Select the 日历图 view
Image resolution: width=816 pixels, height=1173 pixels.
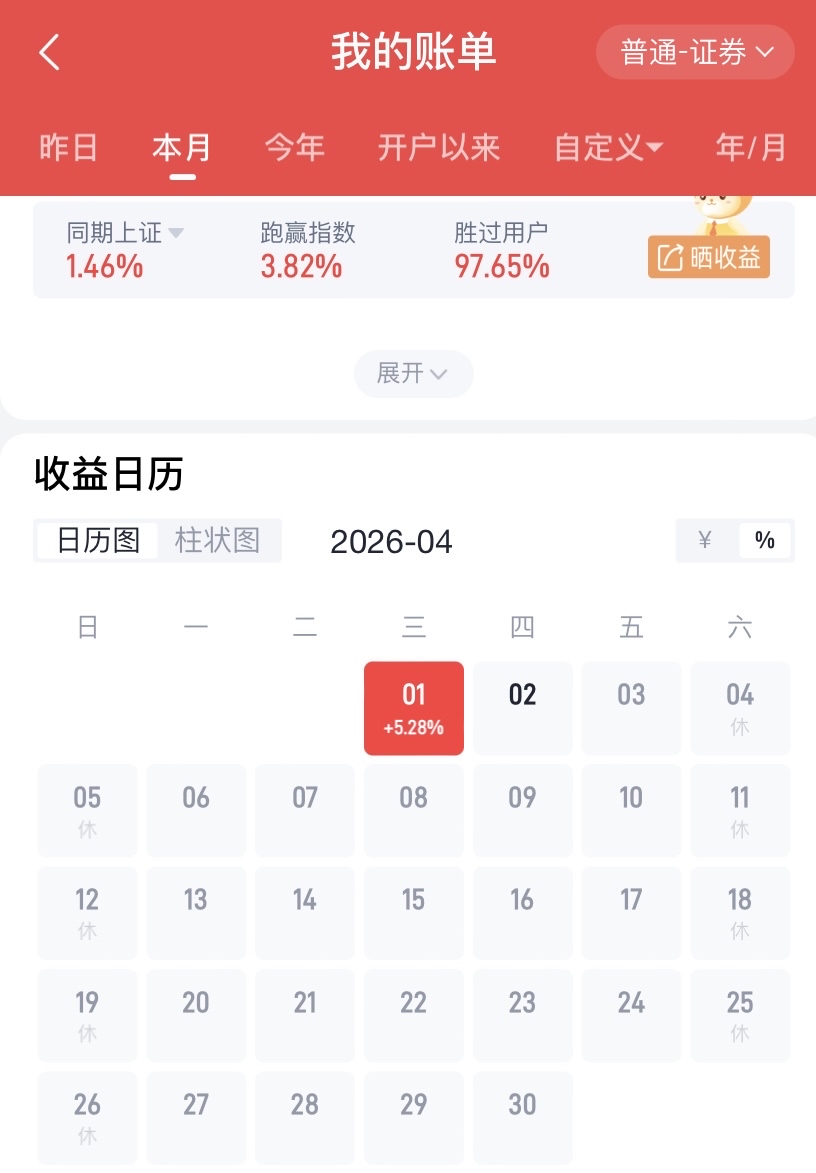click(98, 541)
